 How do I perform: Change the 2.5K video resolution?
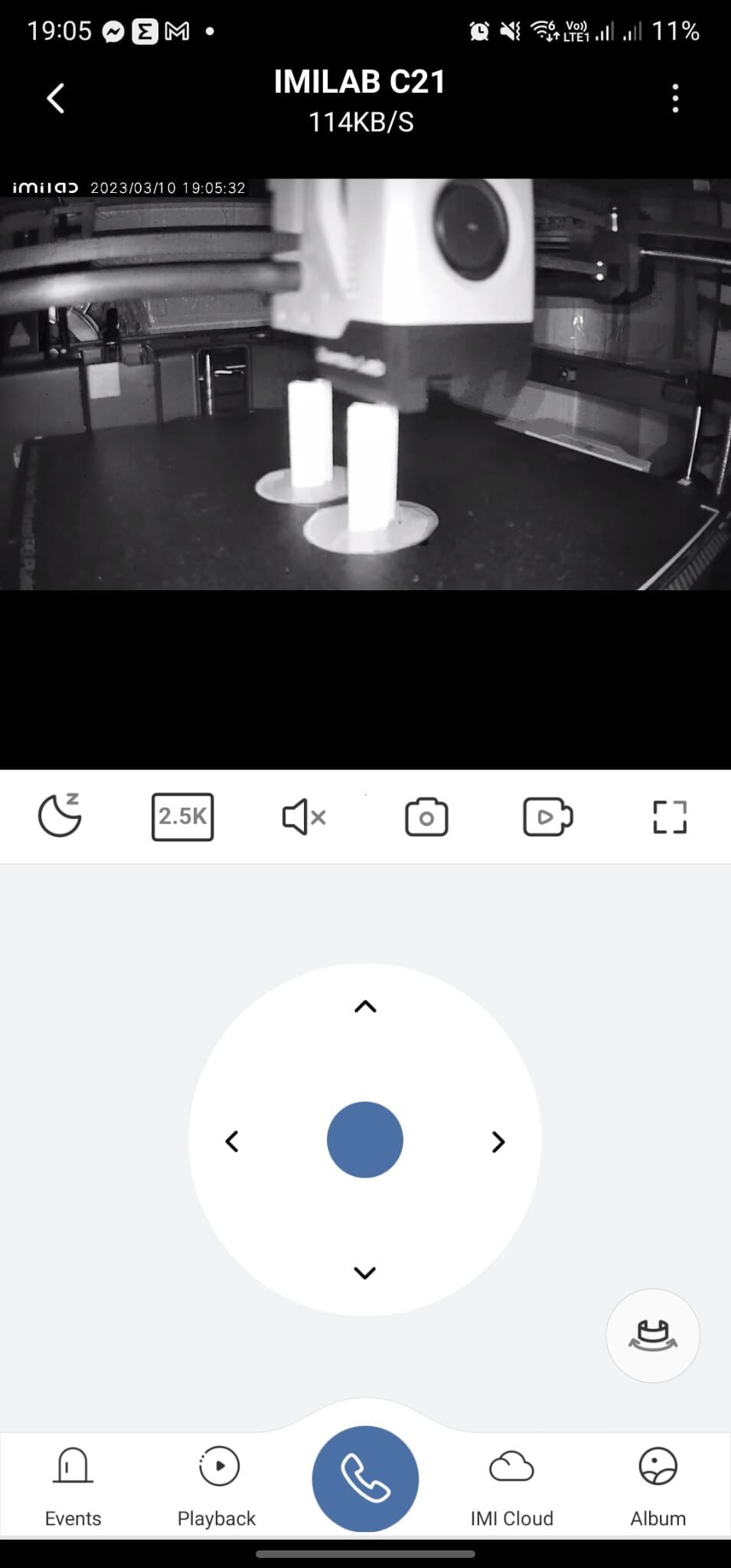point(183,817)
